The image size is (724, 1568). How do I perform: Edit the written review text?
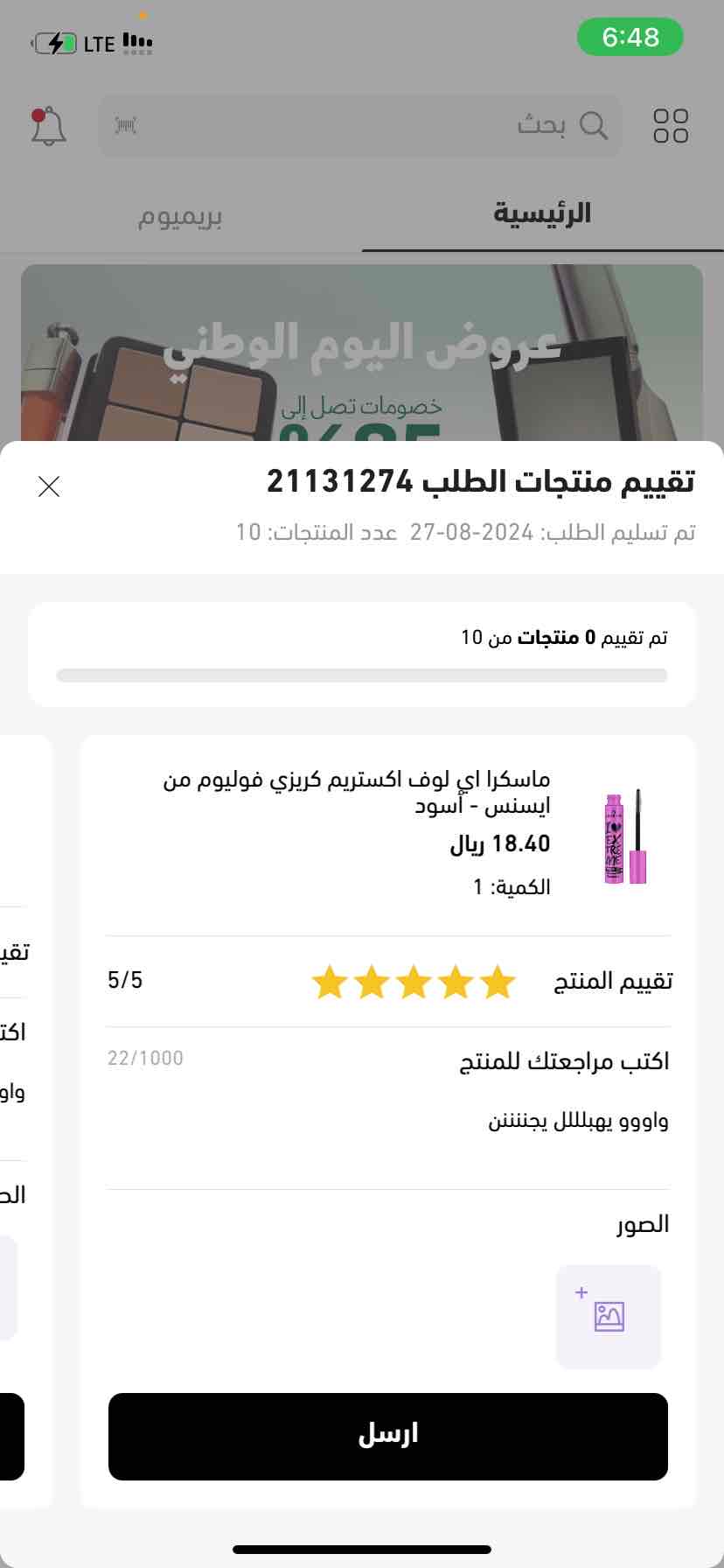388,1121
